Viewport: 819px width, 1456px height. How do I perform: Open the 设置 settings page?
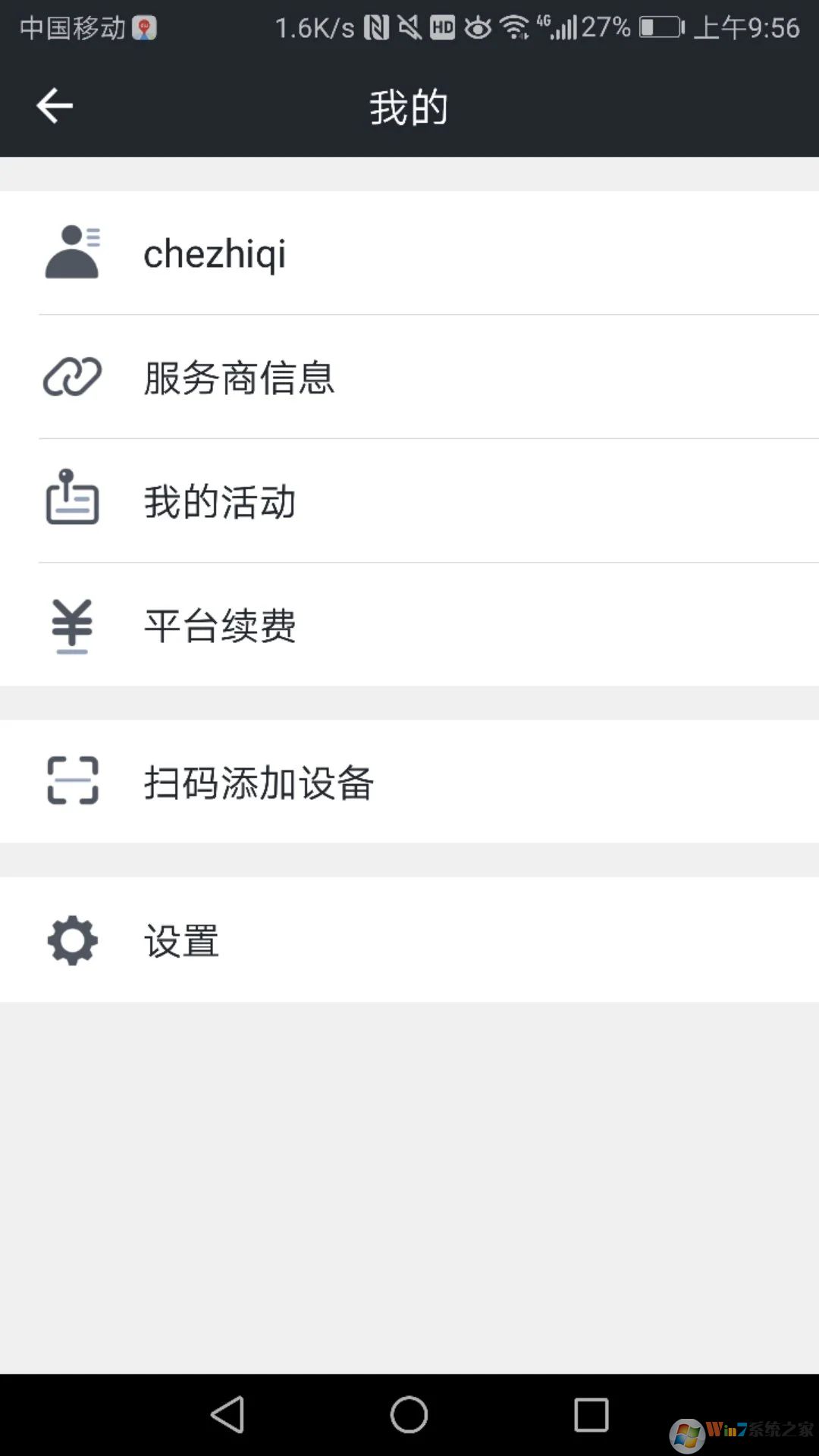pyautogui.click(x=180, y=940)
